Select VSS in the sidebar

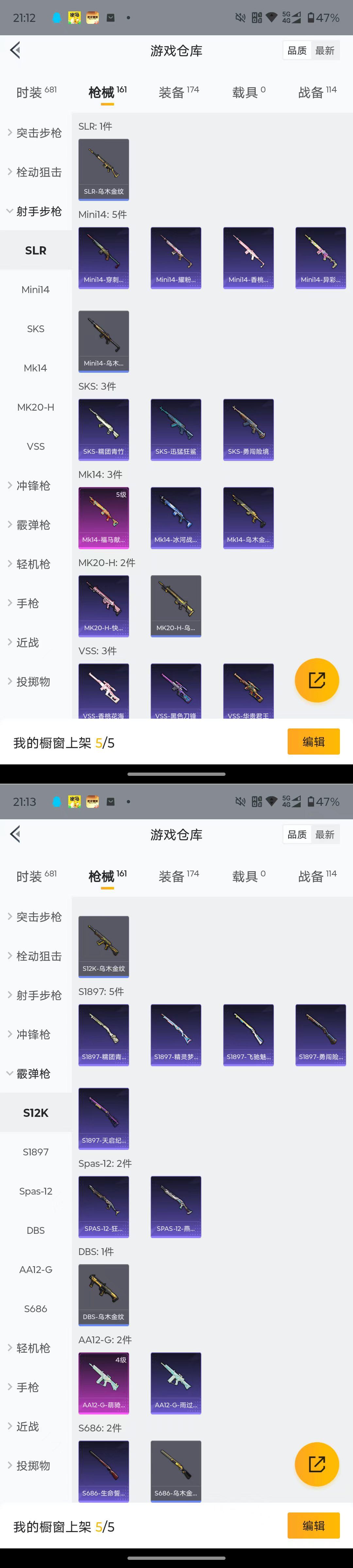35,446
